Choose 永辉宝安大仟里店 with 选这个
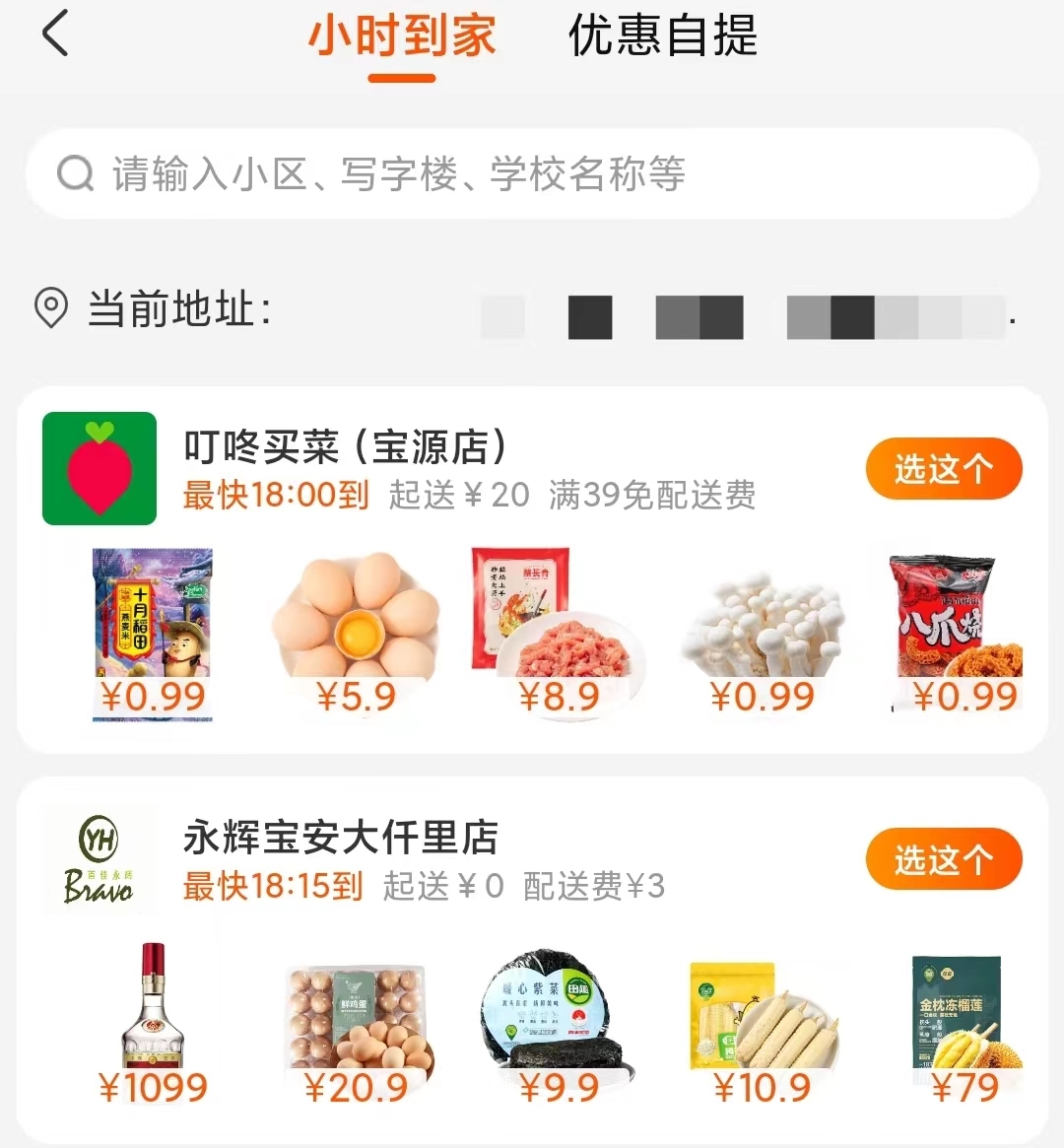The width and height of the screenshot is (1064, 1148). [x=943, y=860]
